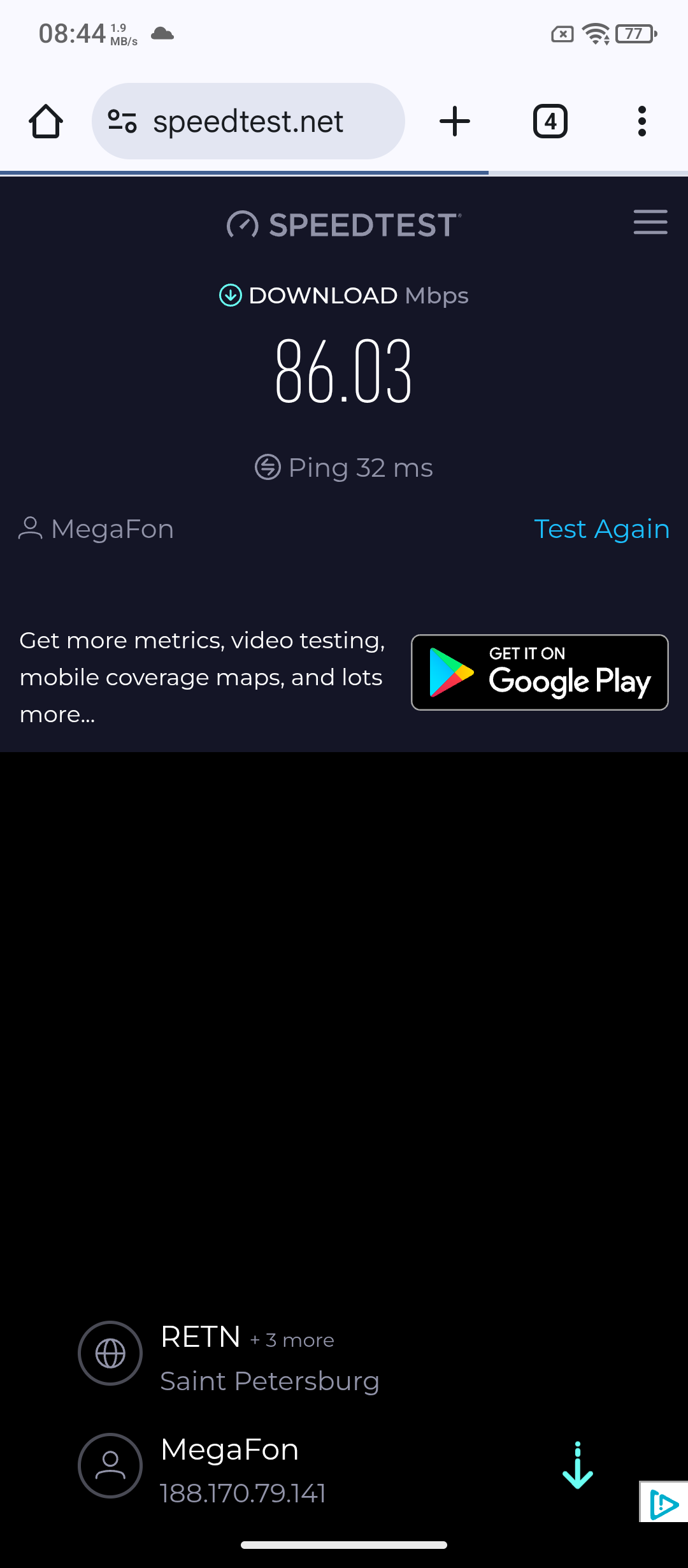This screenshot has height=1568, width=688.
Task: Open a new browser tab
Action: pyautogui.click(x=455, y=121)
